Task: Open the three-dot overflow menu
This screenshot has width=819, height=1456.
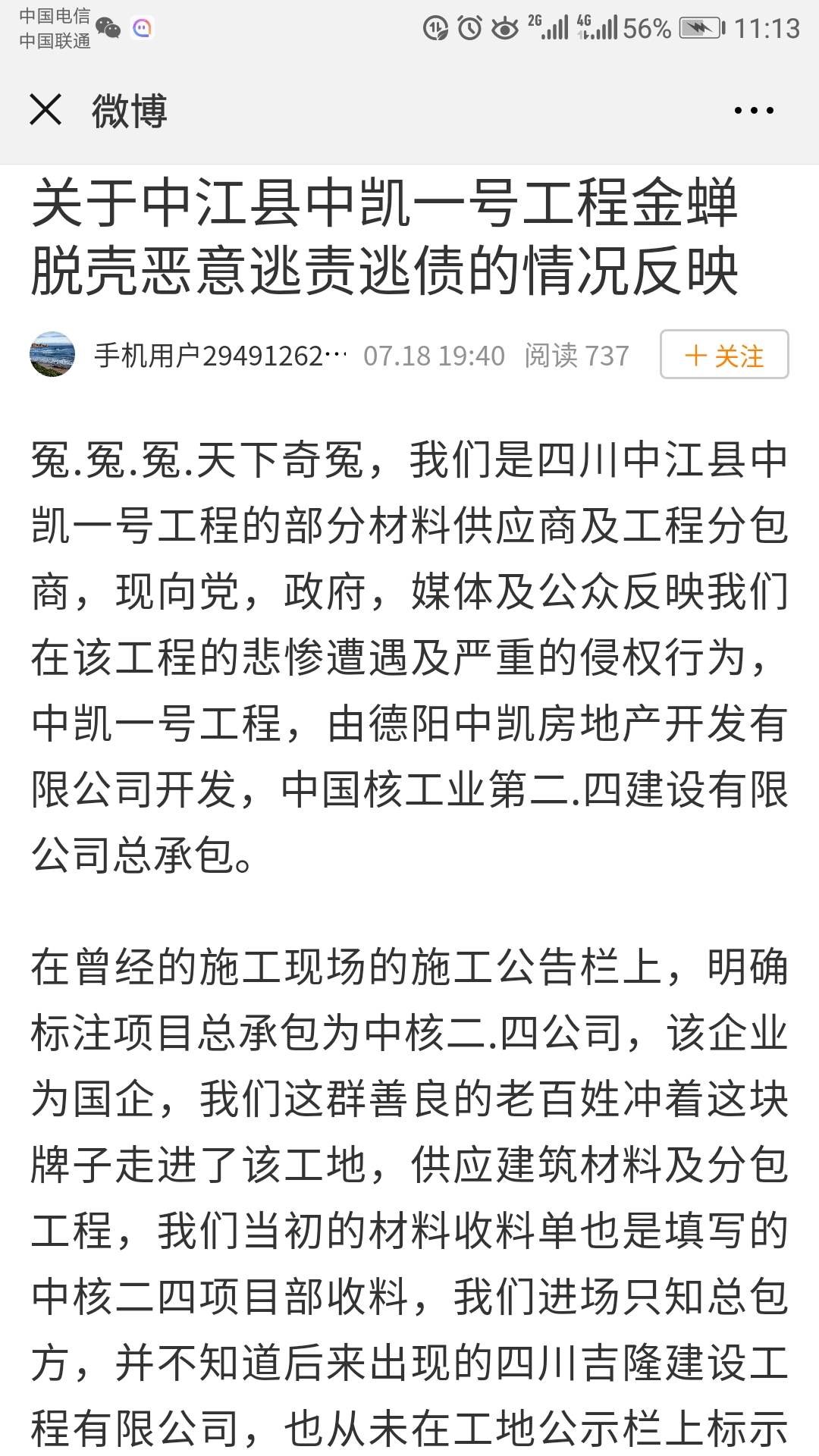Action: pos(754,111)
